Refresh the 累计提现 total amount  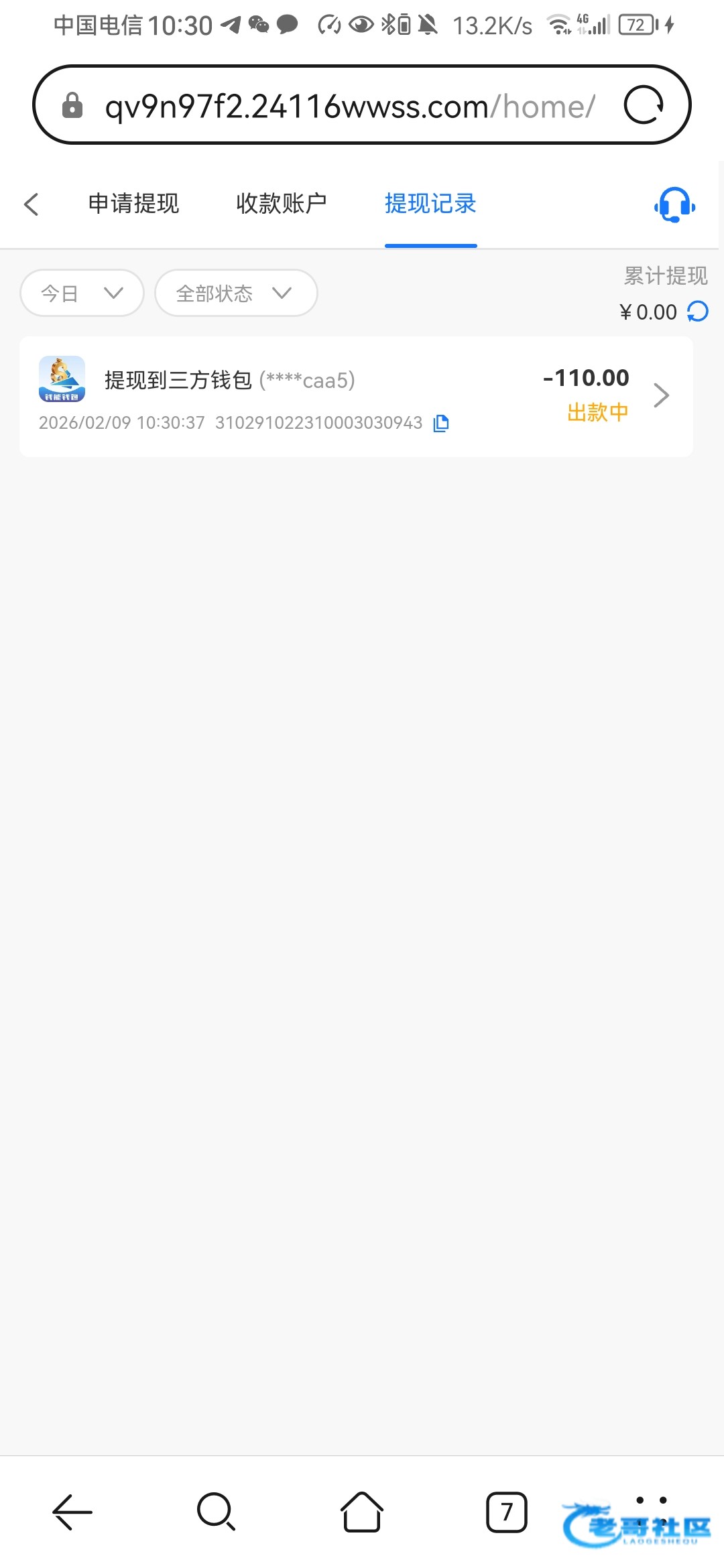pos(698,312)
